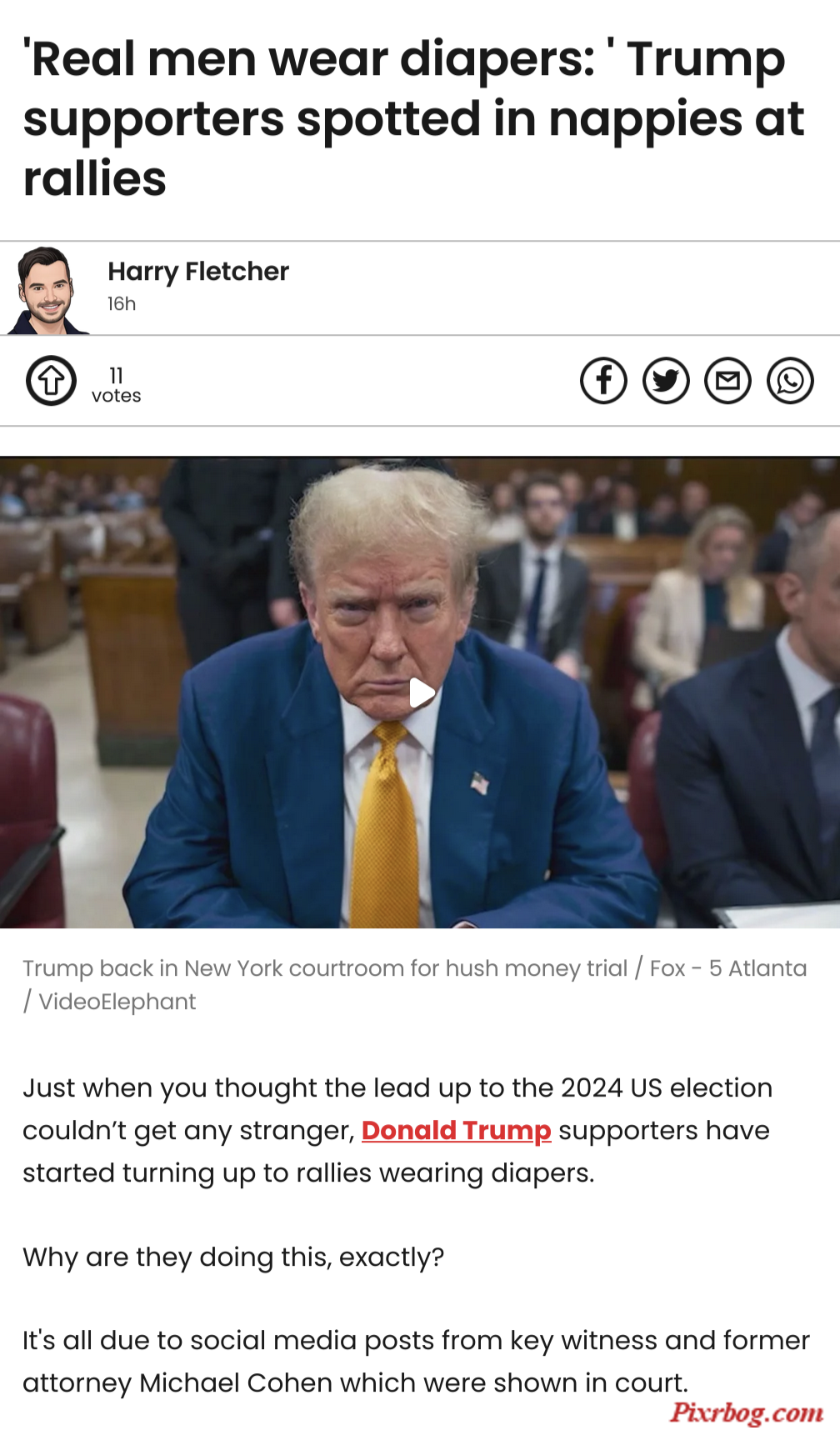Open the Donald Trump link
Screen dimensions: 840x1440
point(456,1130)
